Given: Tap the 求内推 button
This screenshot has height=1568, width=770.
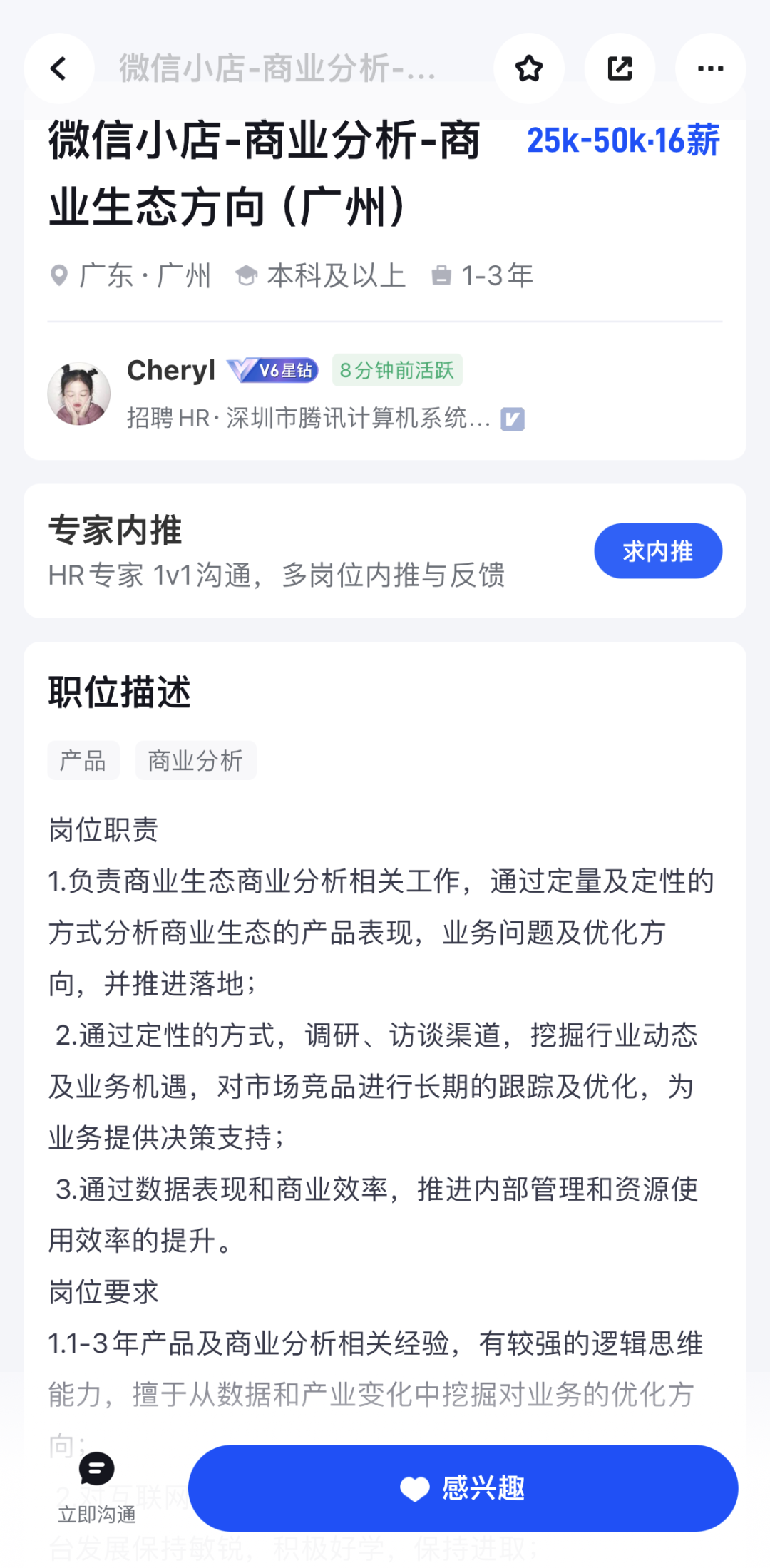Looking at the screenshot, I should [657, 551].
